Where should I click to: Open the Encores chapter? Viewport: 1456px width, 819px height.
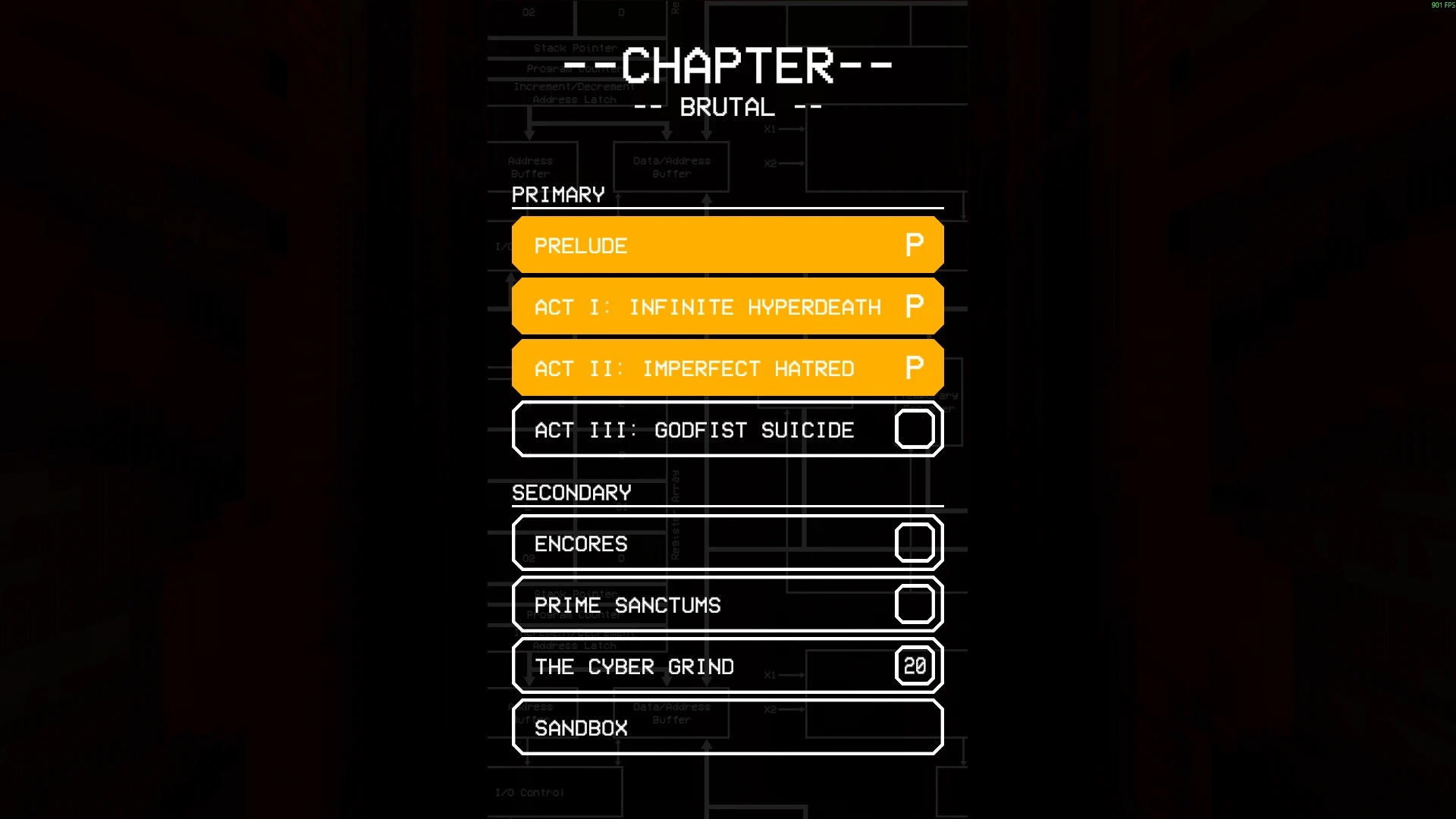coord(726,543)
